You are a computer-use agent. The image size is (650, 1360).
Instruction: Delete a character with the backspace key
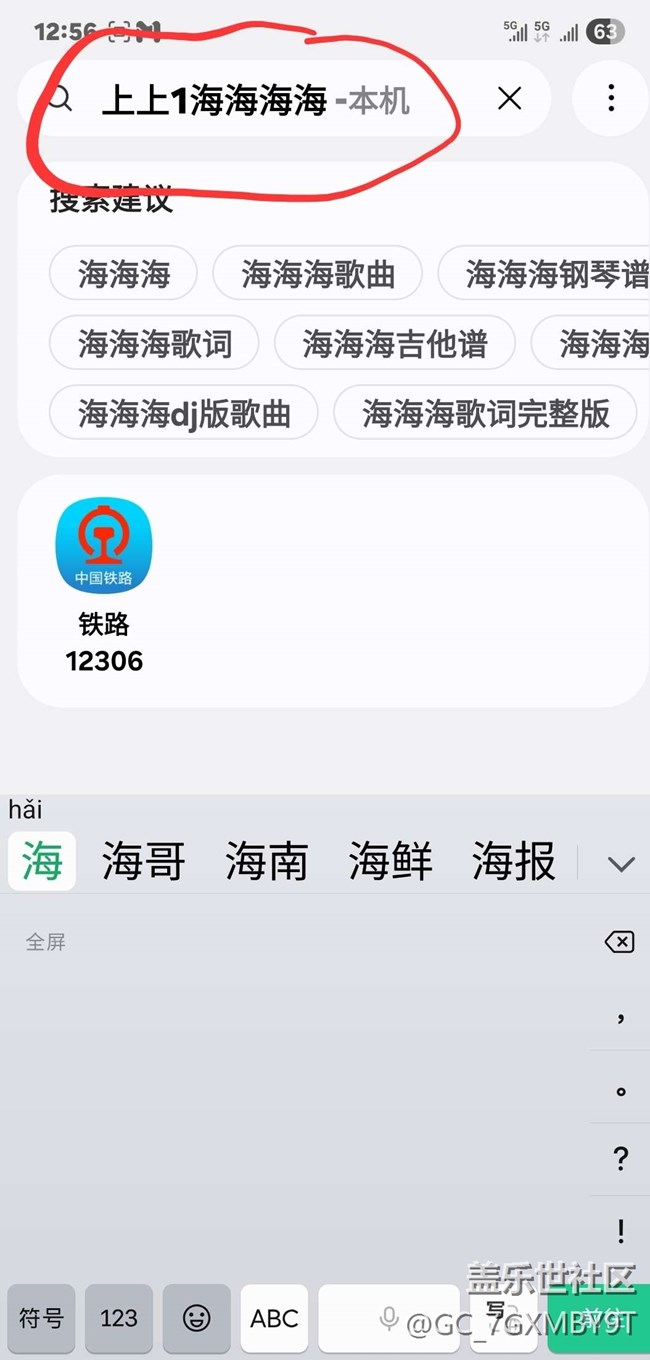tap(619, 942)
